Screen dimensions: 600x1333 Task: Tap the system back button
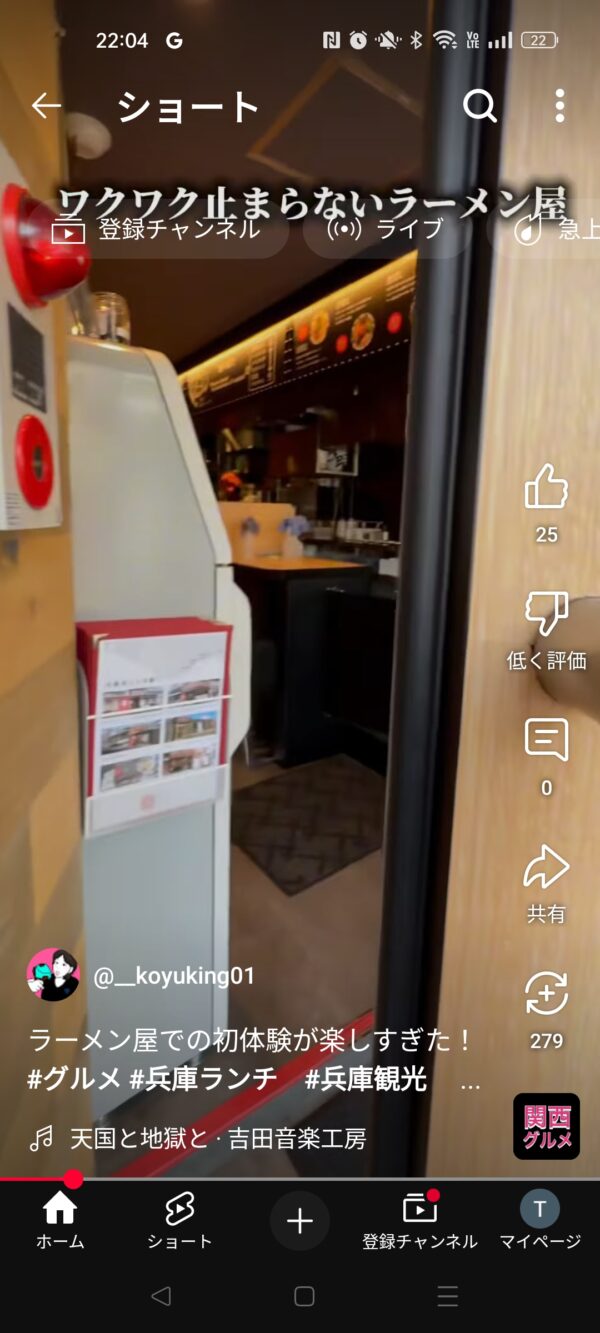tap(160, 1297)
